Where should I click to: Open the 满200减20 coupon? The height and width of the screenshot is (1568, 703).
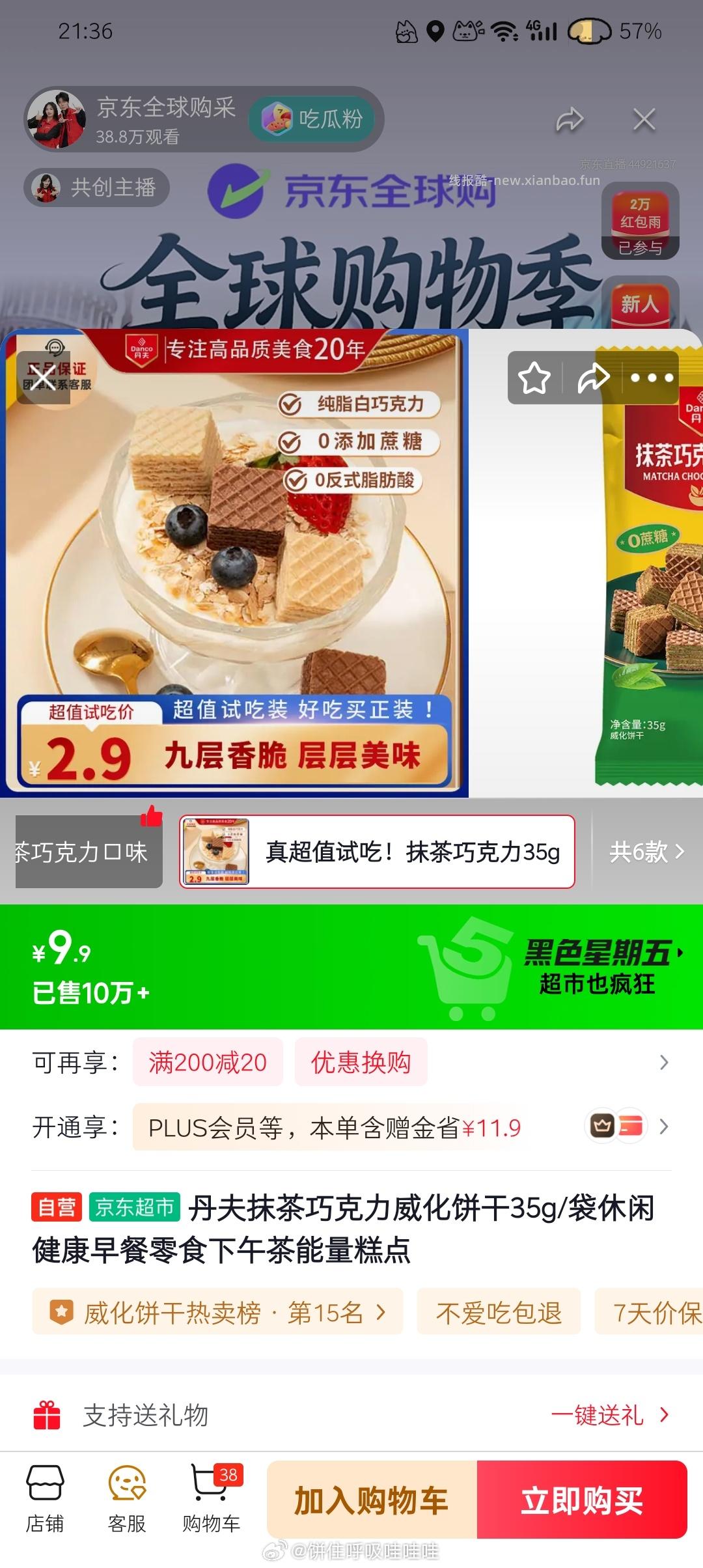click(208, 1061)
